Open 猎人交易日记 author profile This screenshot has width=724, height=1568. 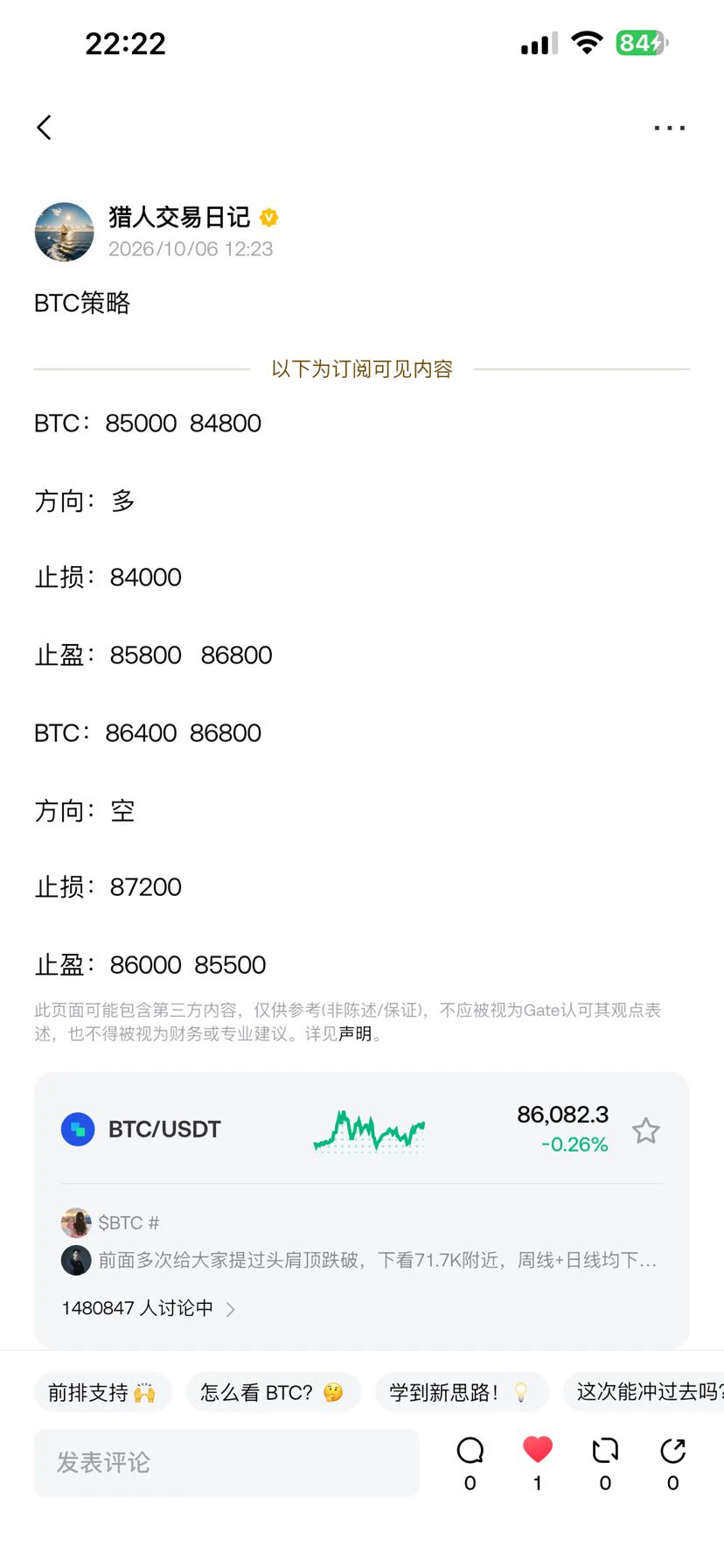[x=179, y=217]
